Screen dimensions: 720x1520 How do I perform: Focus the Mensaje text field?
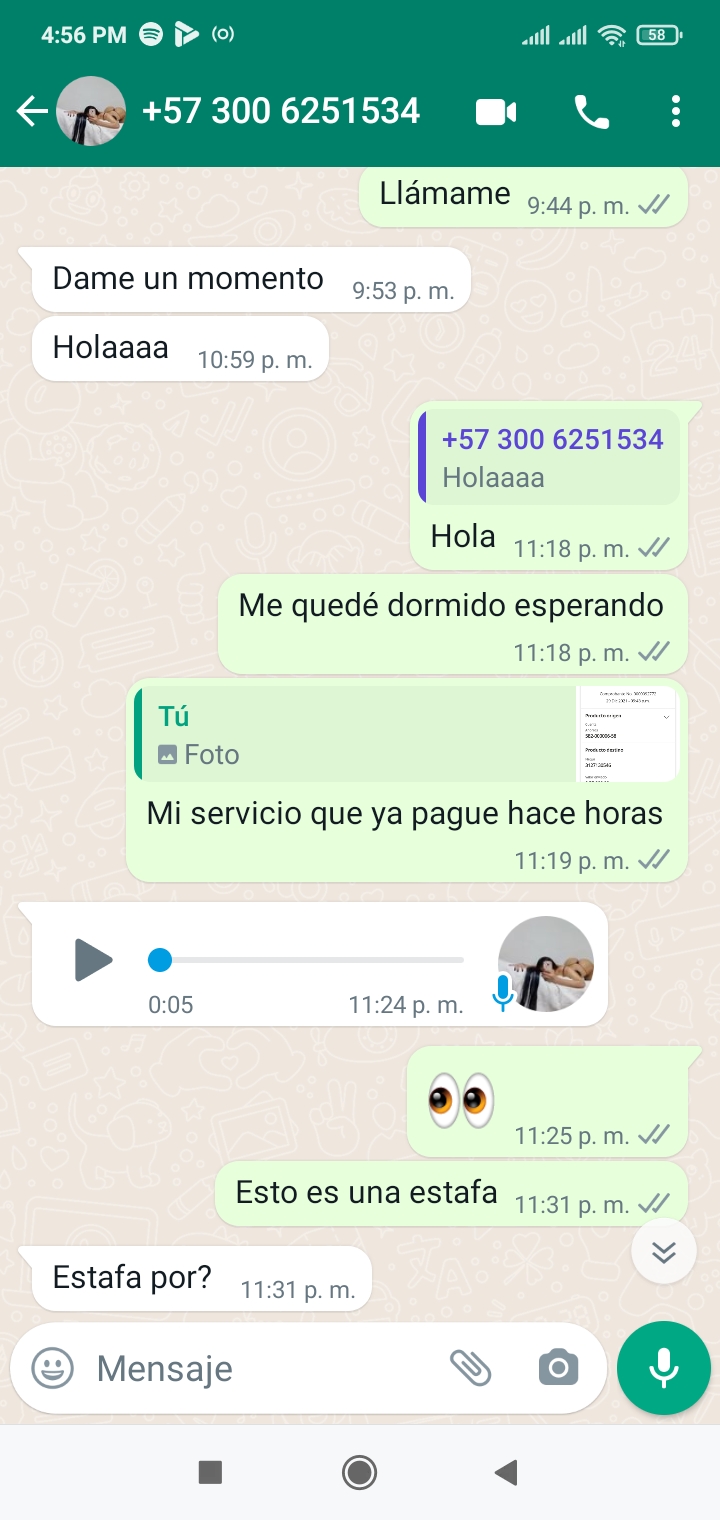point(260,1368)
